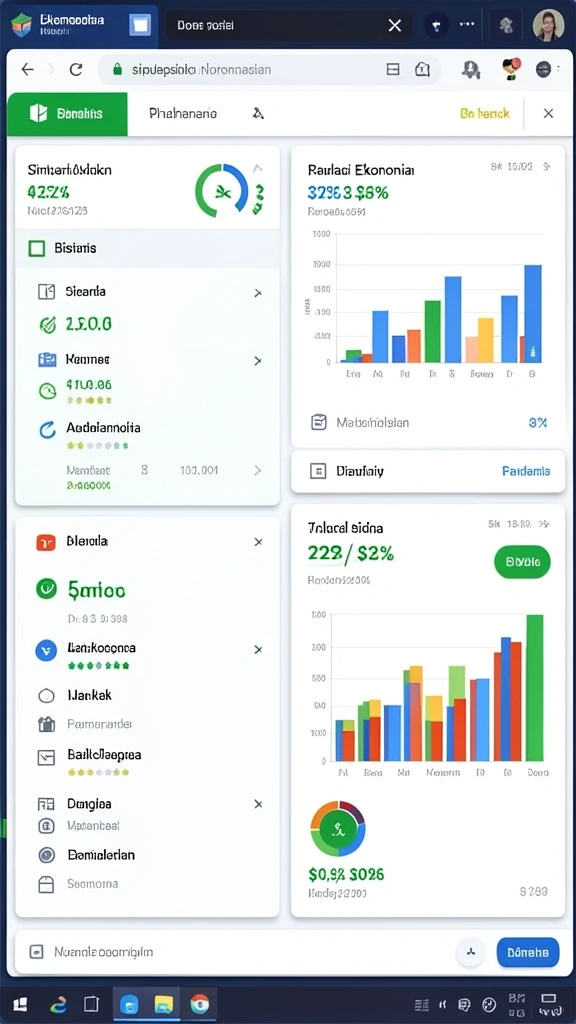Dismiss the Blerola item
576x1024 pixels.
point(259,542)
